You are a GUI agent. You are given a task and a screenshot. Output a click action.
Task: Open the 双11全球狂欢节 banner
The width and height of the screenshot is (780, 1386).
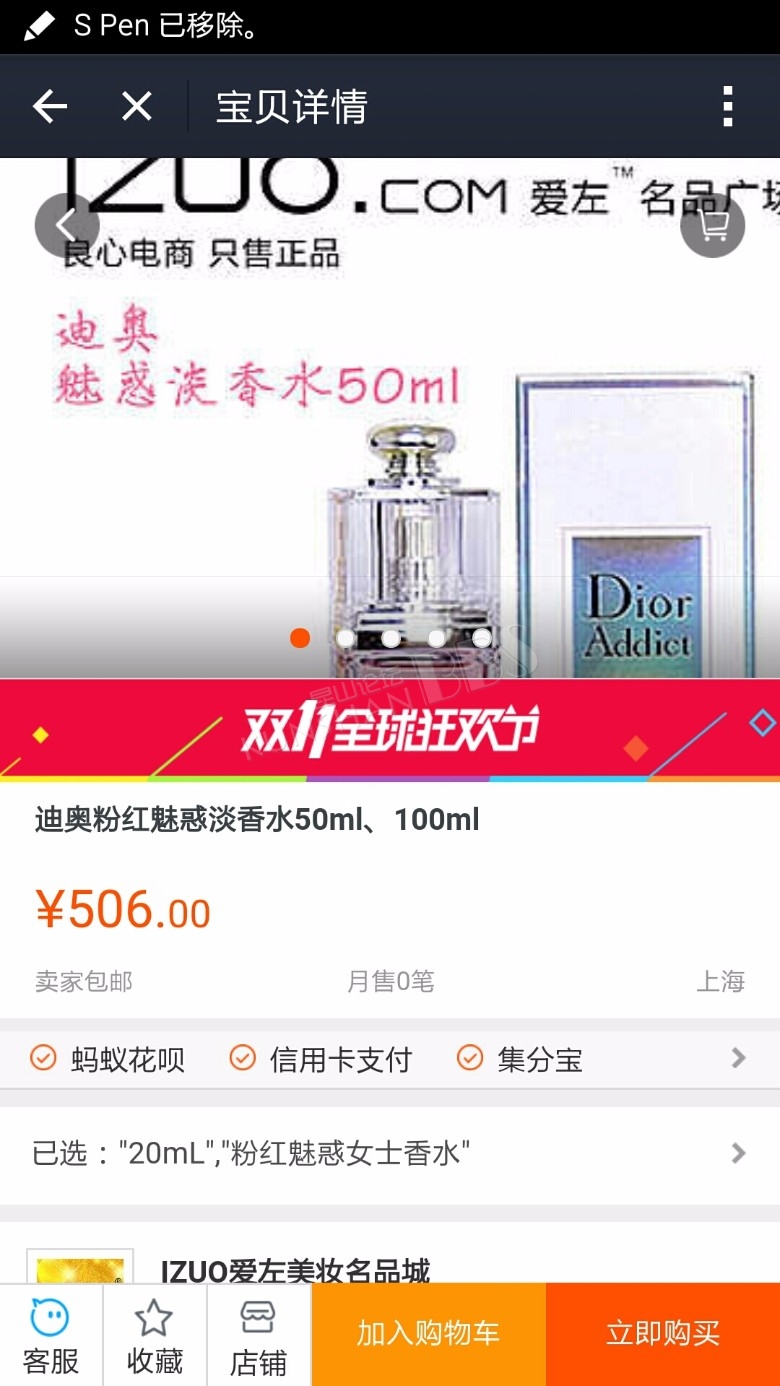coord(390,731)
